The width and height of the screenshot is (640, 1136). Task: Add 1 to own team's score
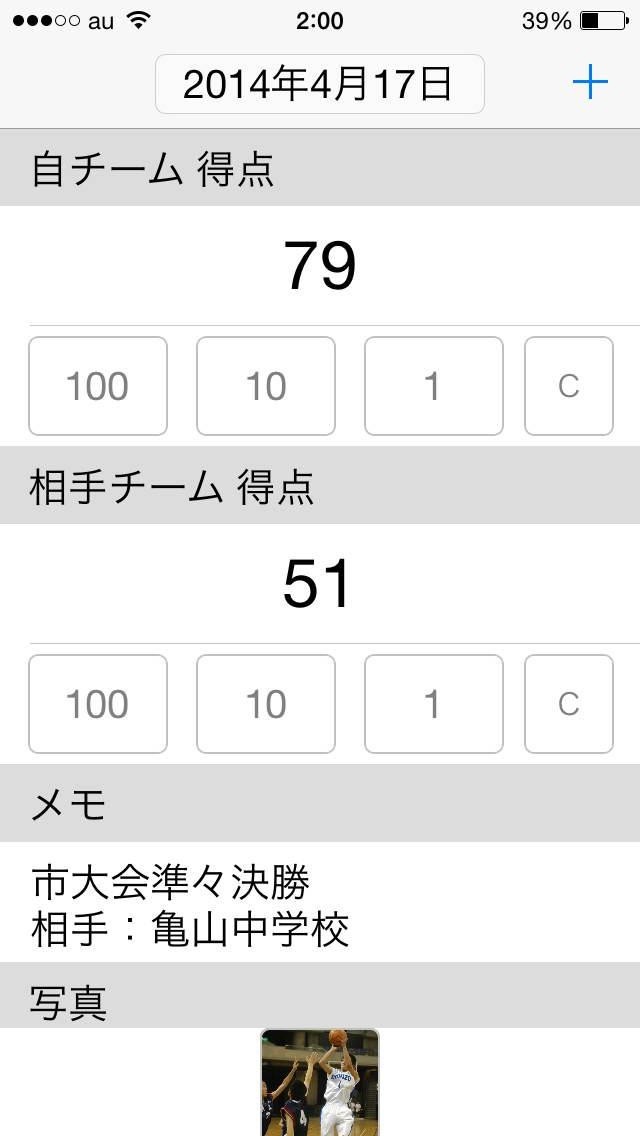[433, 386]
